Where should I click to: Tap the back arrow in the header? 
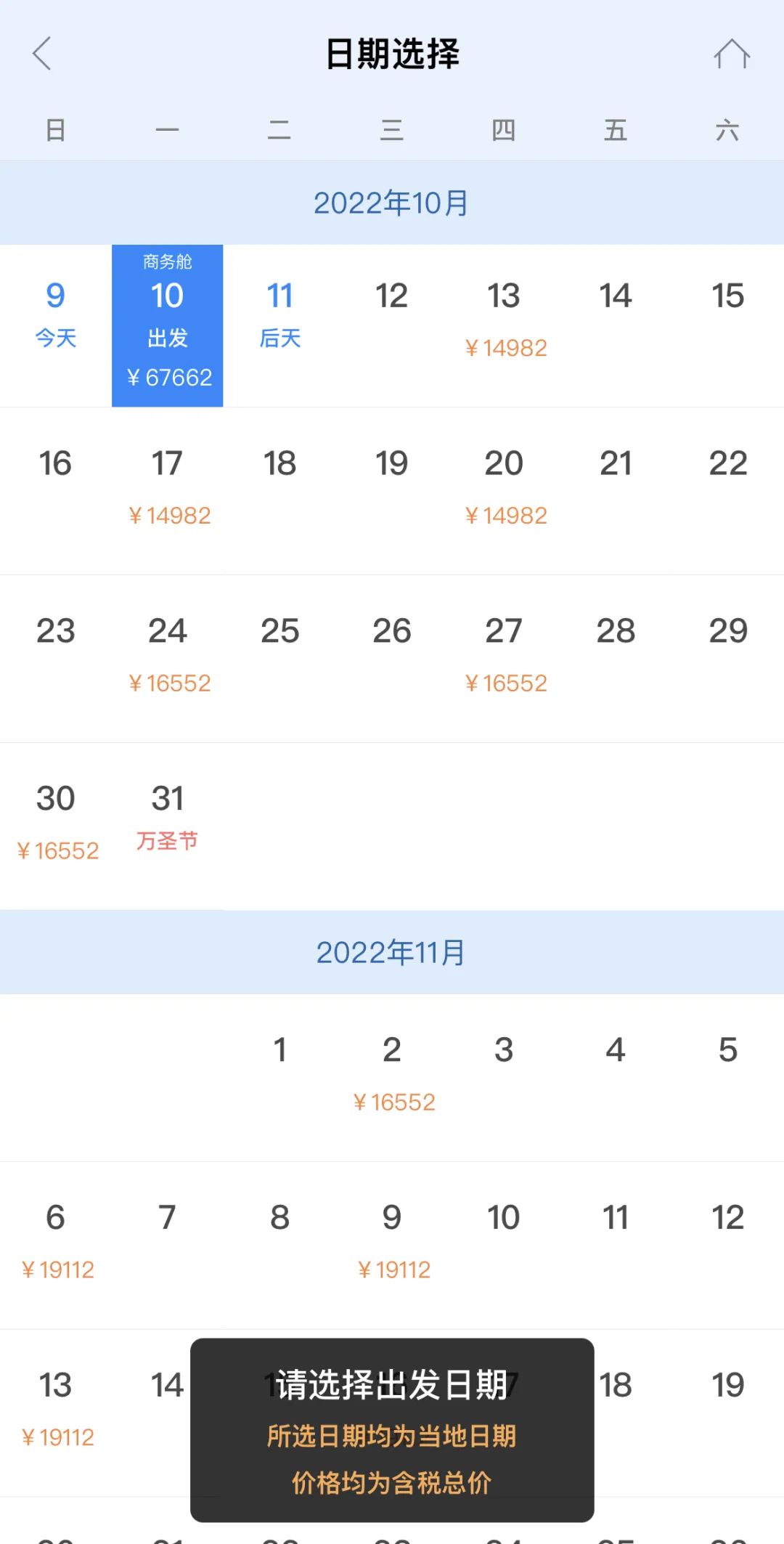pos(41,53)
